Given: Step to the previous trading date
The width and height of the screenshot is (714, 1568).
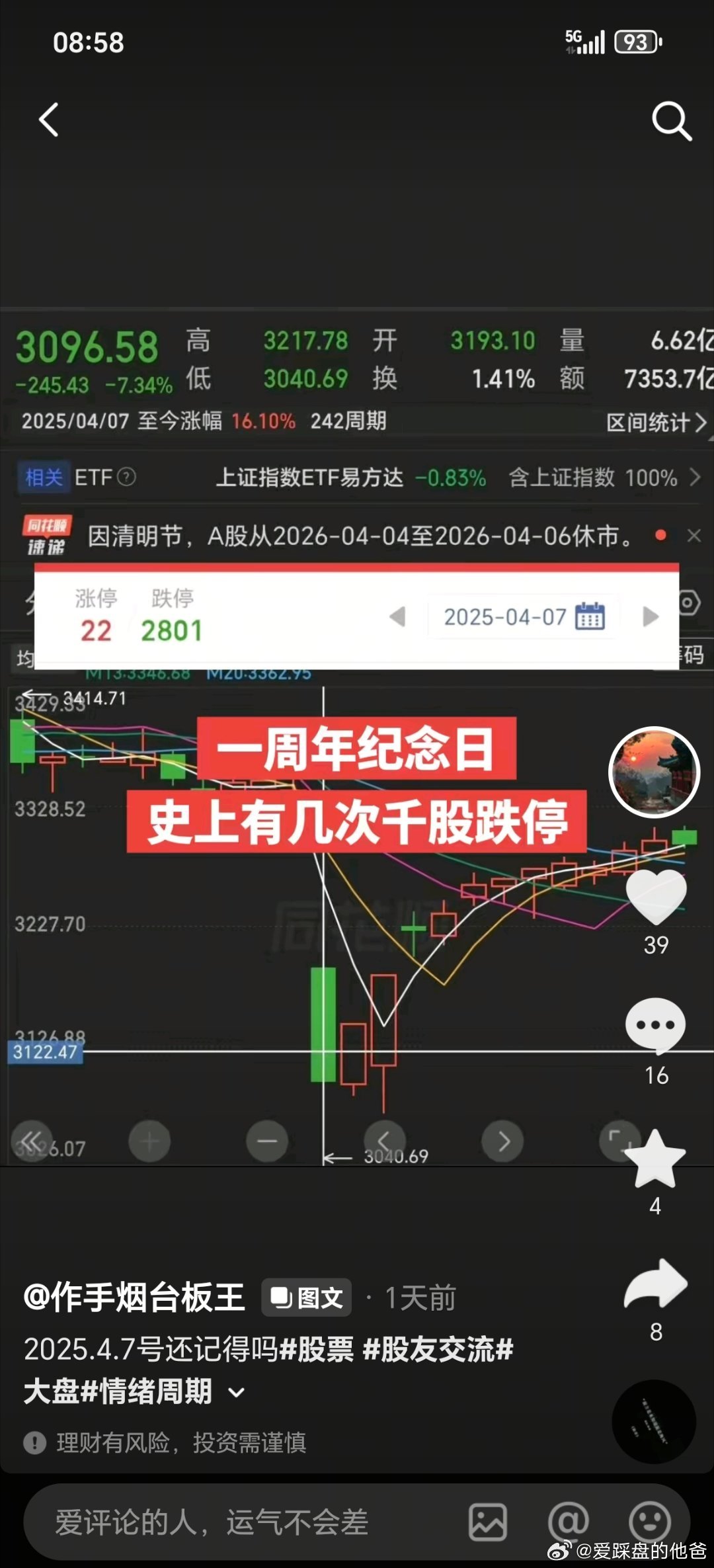Looking at the screenshot, I should [x=397, y=616].
